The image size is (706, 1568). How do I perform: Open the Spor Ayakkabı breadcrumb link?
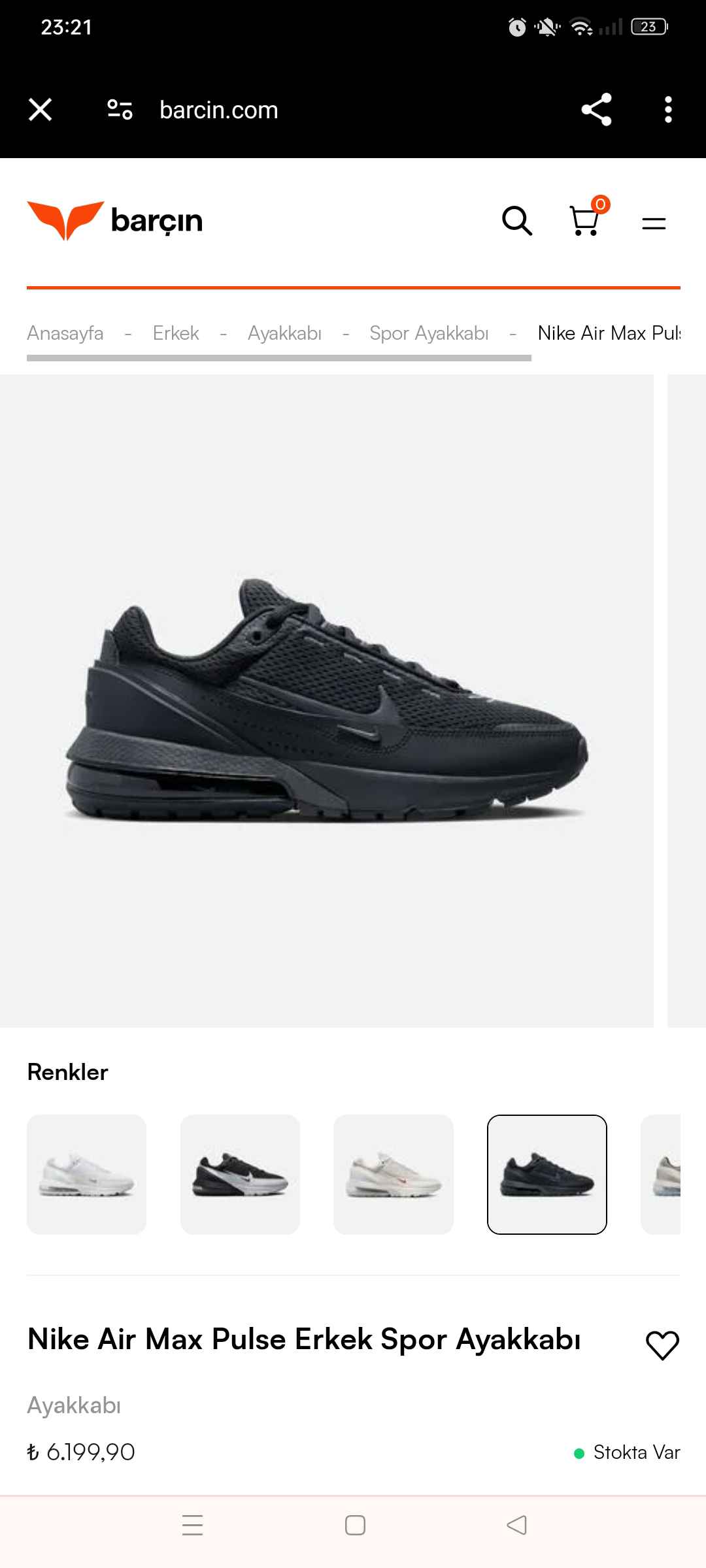tap(429, 333)
